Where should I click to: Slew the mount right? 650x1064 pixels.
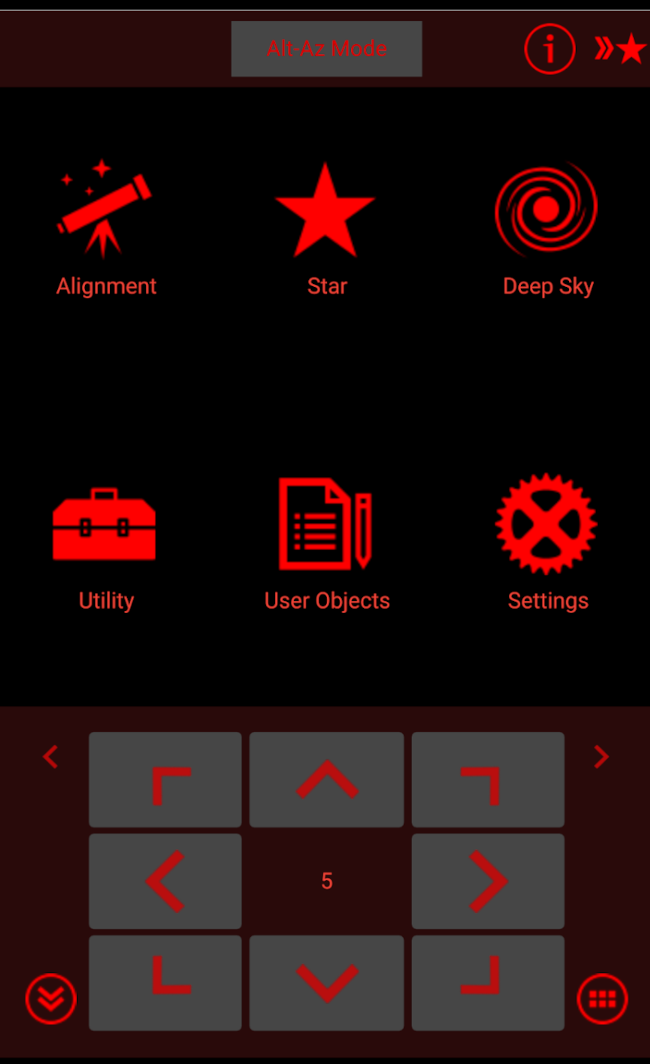tap(488, 881)
